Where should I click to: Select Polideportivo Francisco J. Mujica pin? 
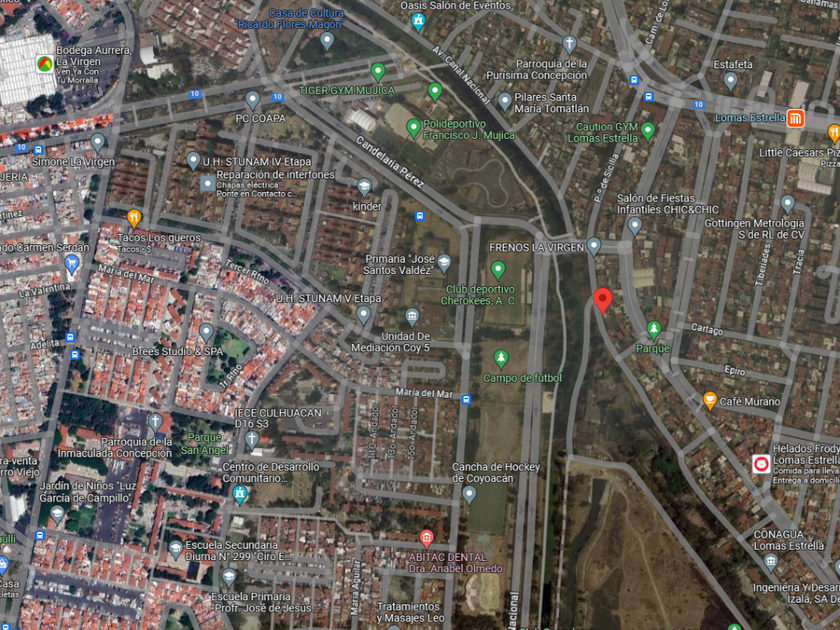pyautogui.click(x=413, y=129)
